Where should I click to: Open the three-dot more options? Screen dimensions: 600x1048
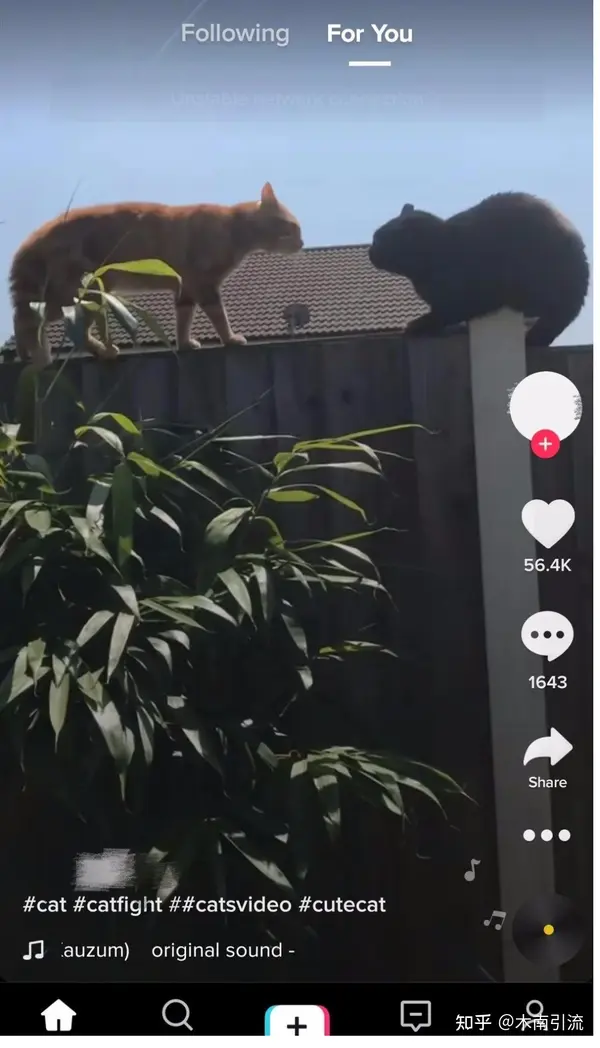[x=547, y=835]
